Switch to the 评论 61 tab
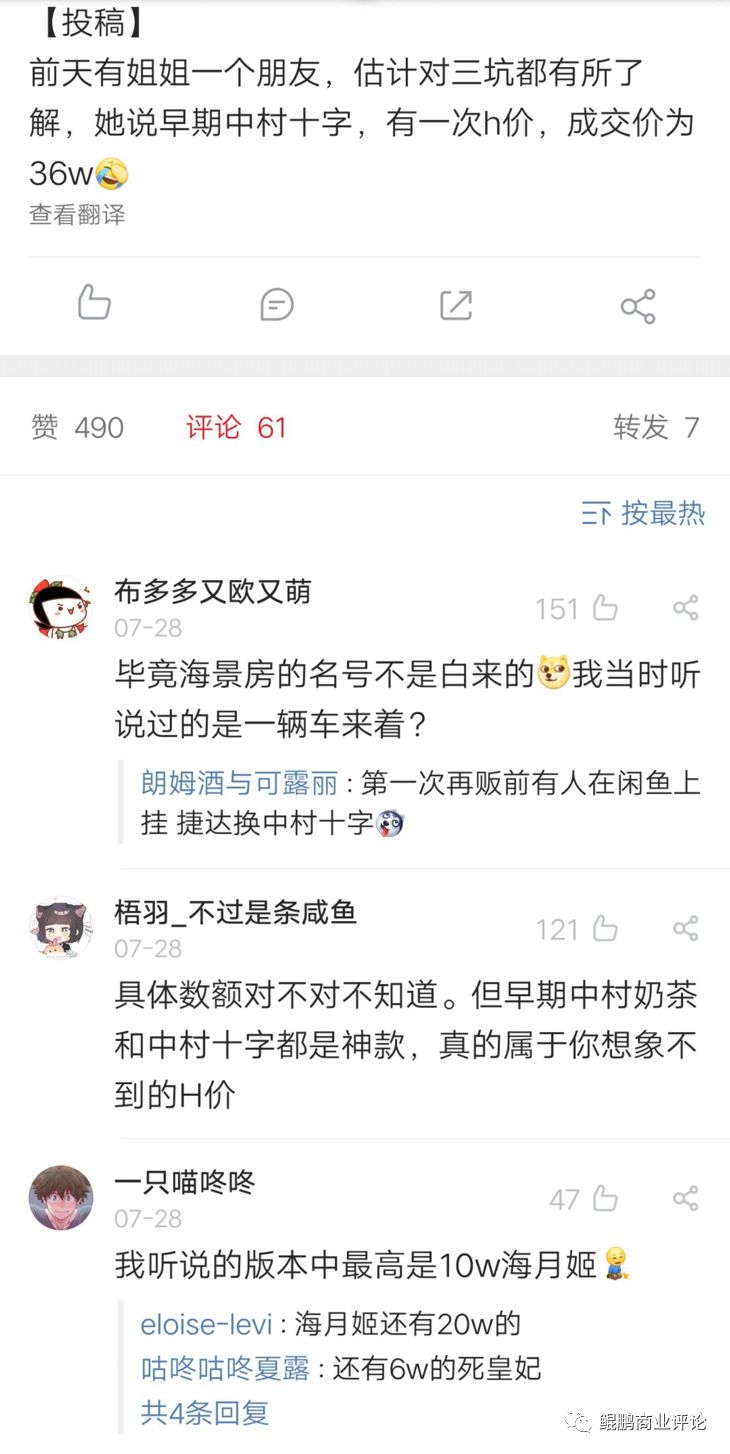The height and width of the screenshot is (1454, 730). point(235,427)
